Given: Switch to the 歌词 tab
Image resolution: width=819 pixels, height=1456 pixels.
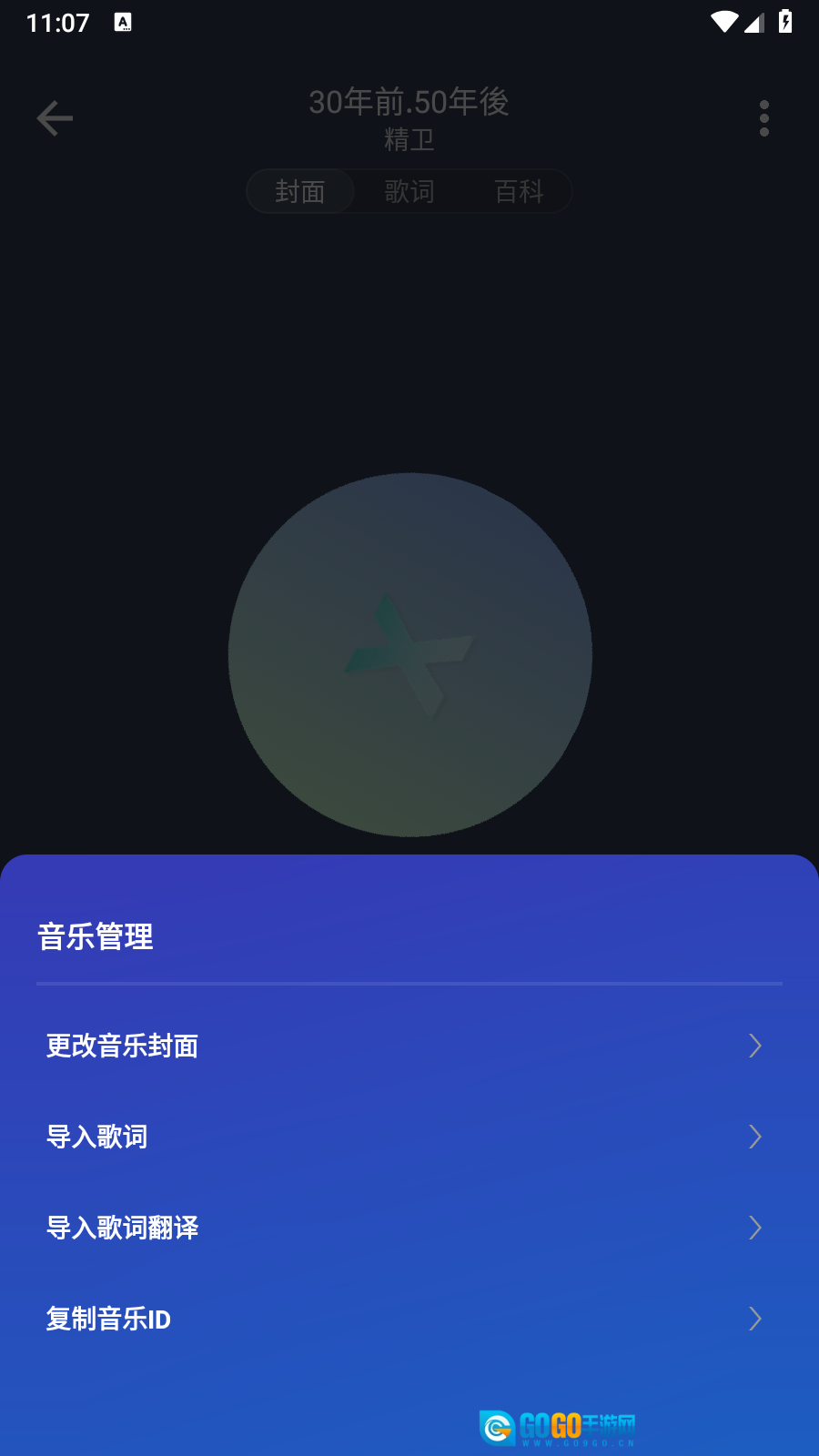Looking at the screenshot, I should [409, 191].
